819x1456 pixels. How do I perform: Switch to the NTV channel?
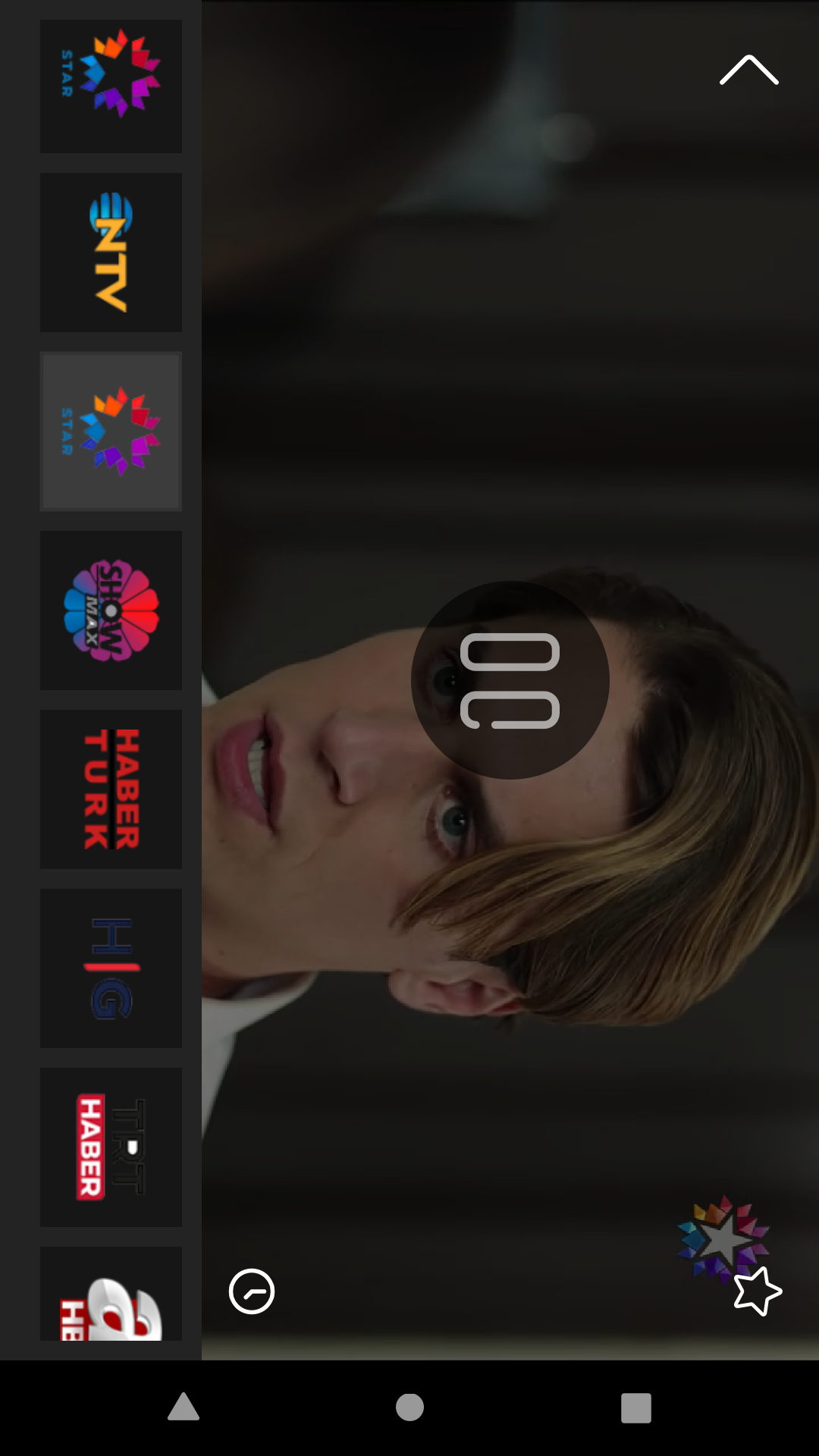[x=111, y=252]
